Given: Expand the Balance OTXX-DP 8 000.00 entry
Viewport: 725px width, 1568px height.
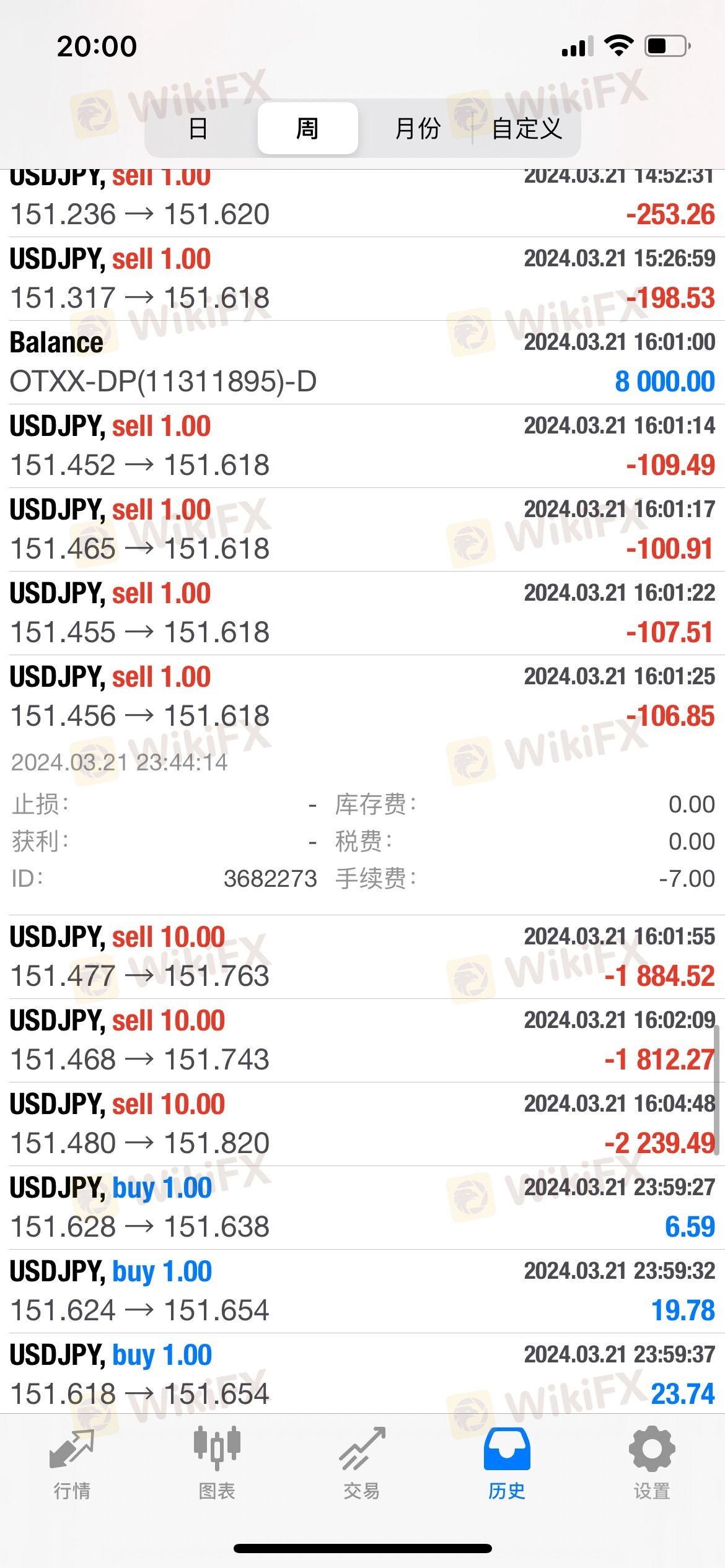Looking at the screenshot, I should pos(362,362).
